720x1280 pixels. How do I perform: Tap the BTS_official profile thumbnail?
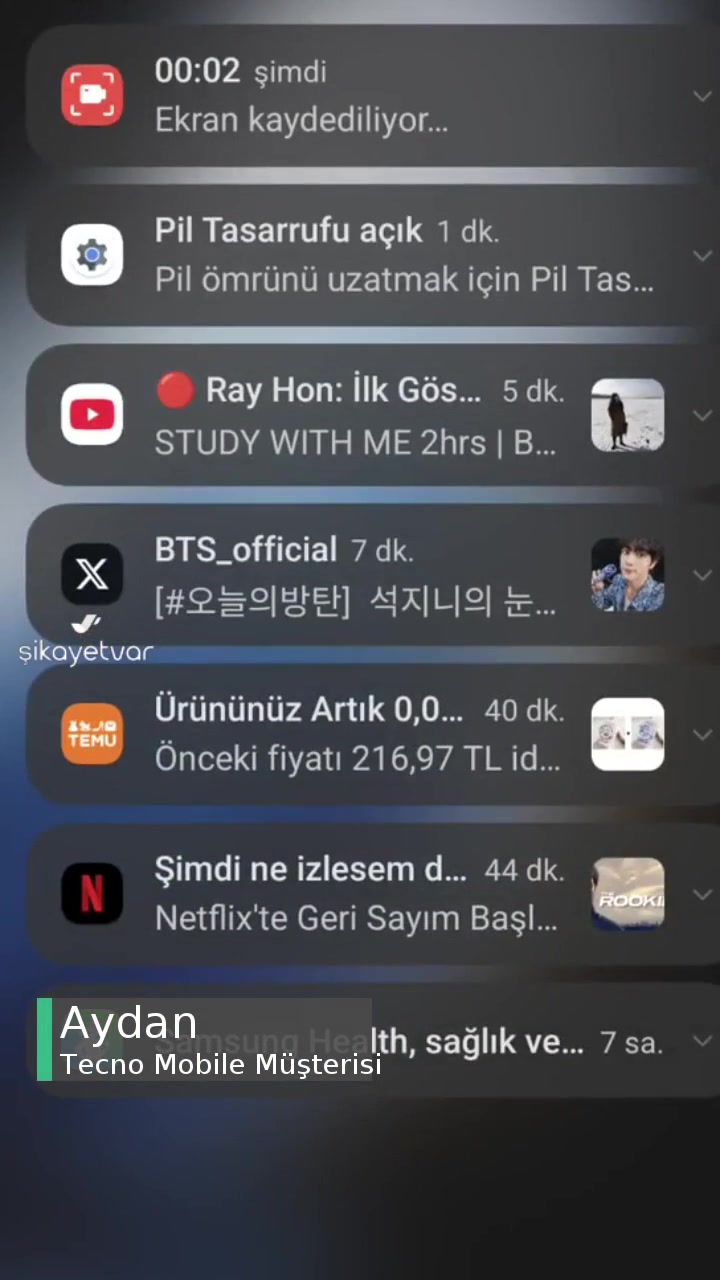[627, 574]
